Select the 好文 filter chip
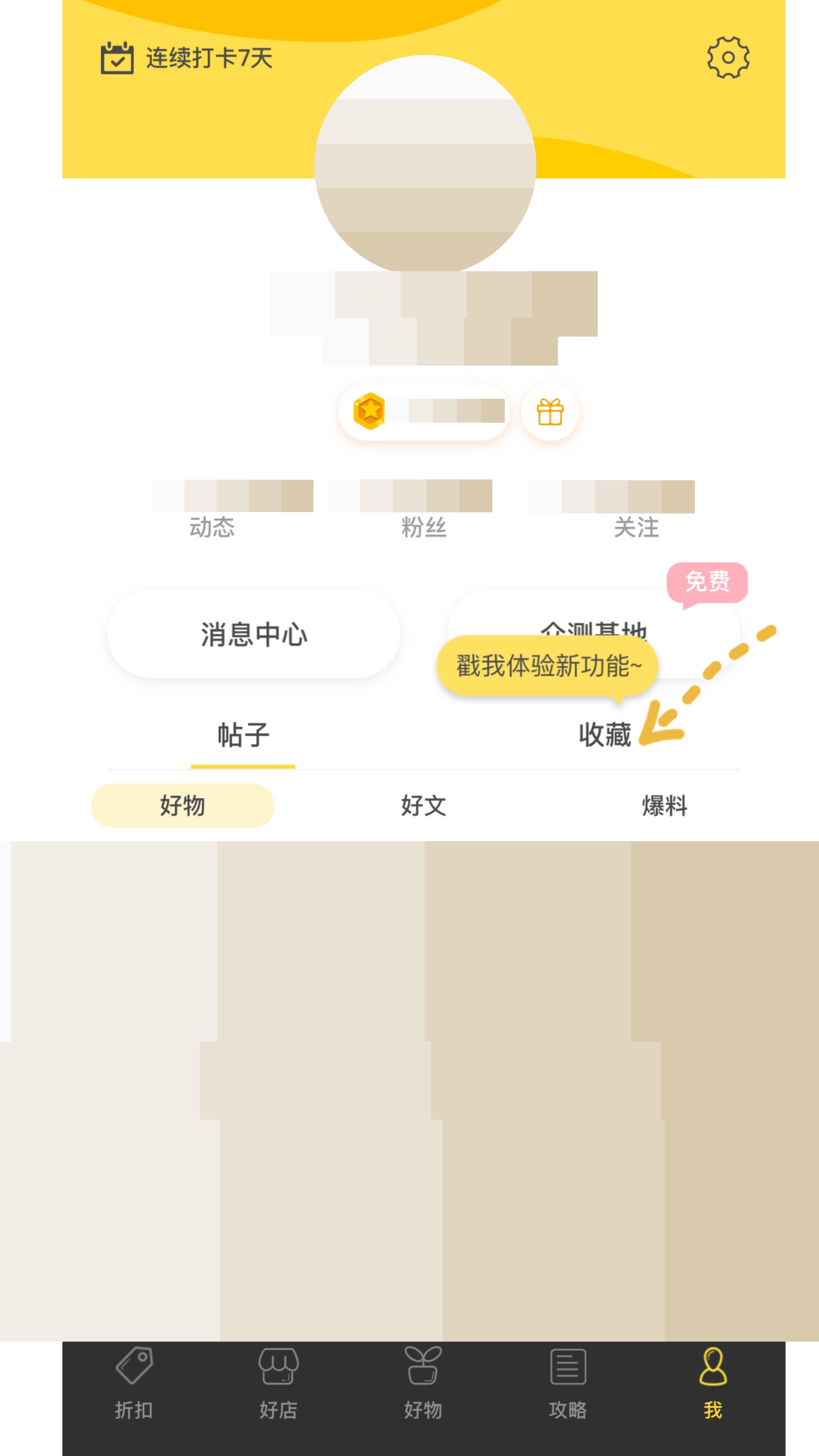The width and height of the screenshot is (819, 1456). [x=423, y=805]
